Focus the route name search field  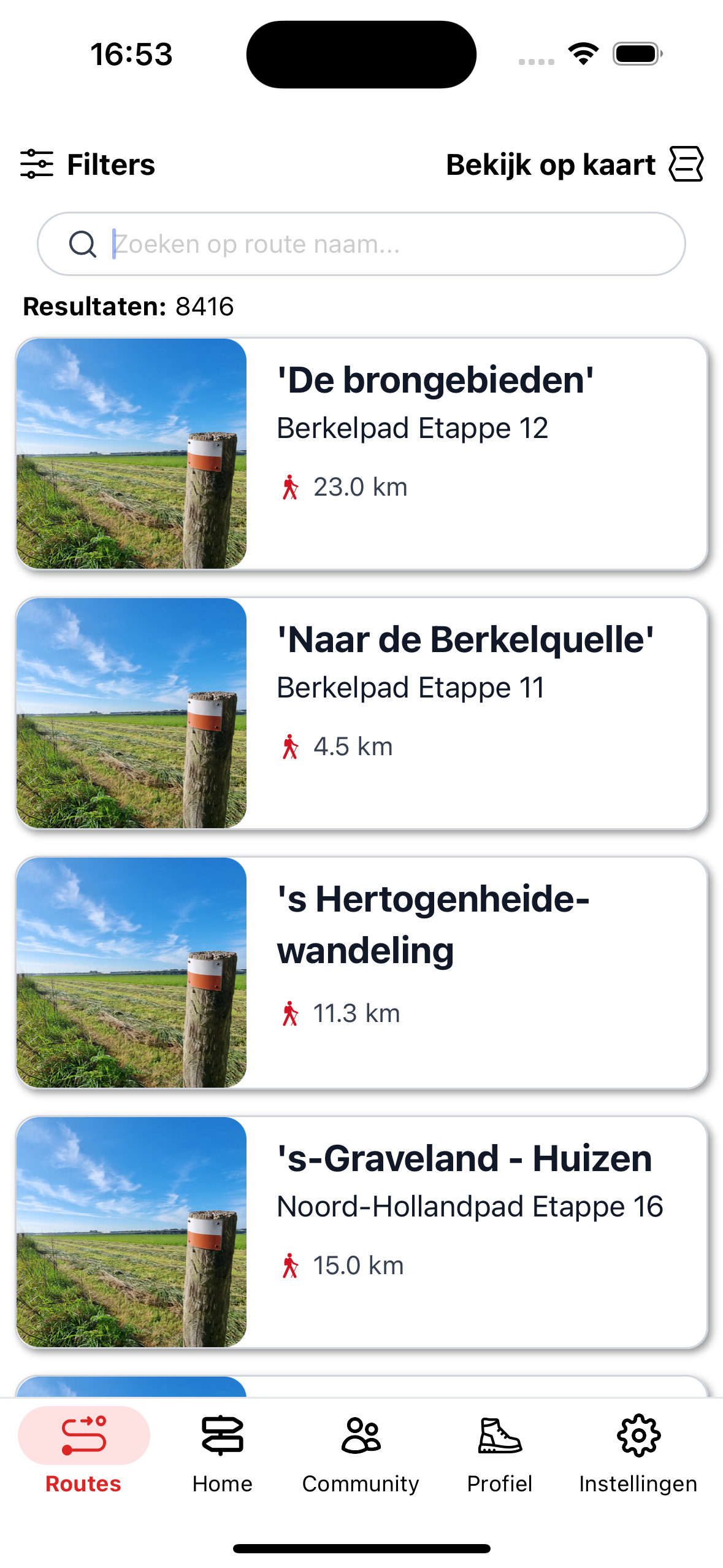pos(361,244)
